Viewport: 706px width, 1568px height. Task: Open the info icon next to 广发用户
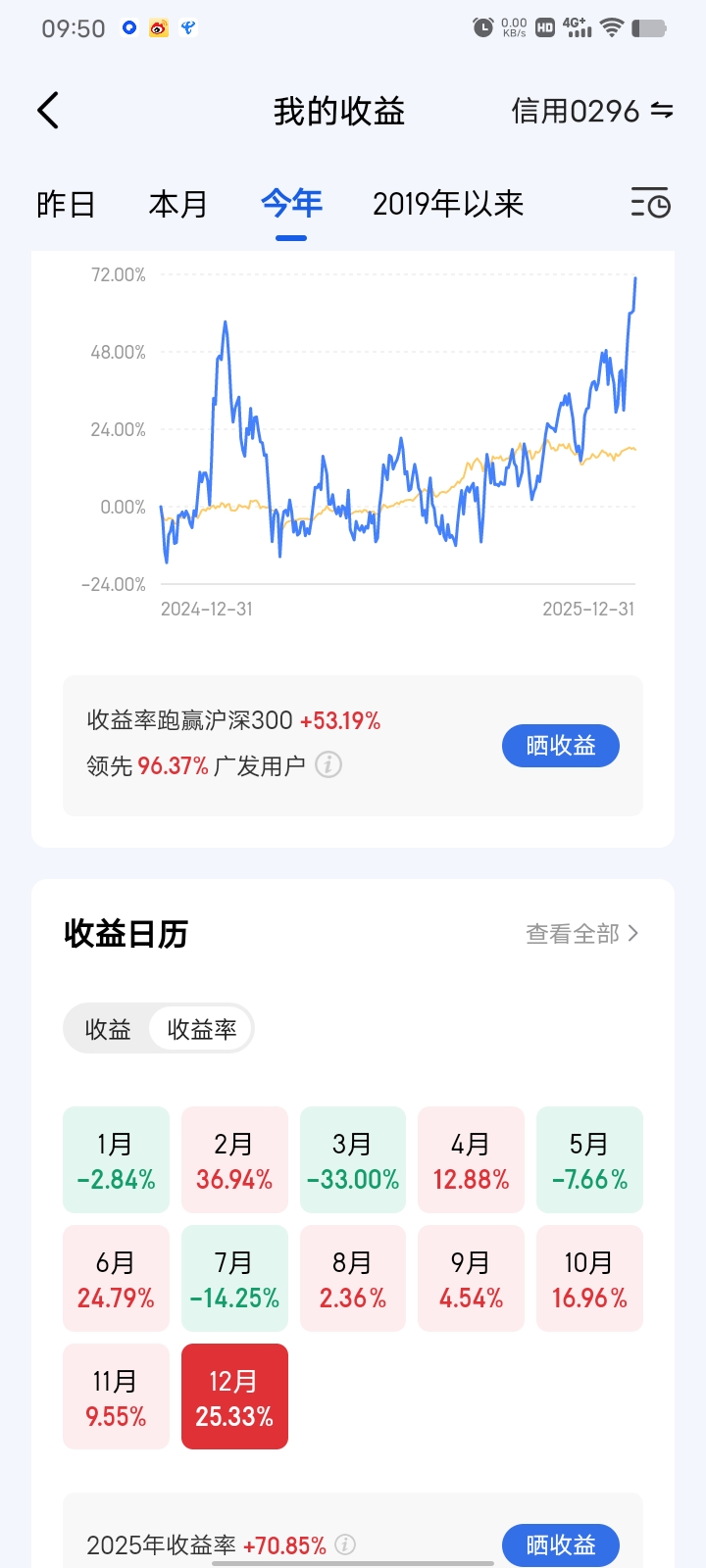(x=328, y=764)
